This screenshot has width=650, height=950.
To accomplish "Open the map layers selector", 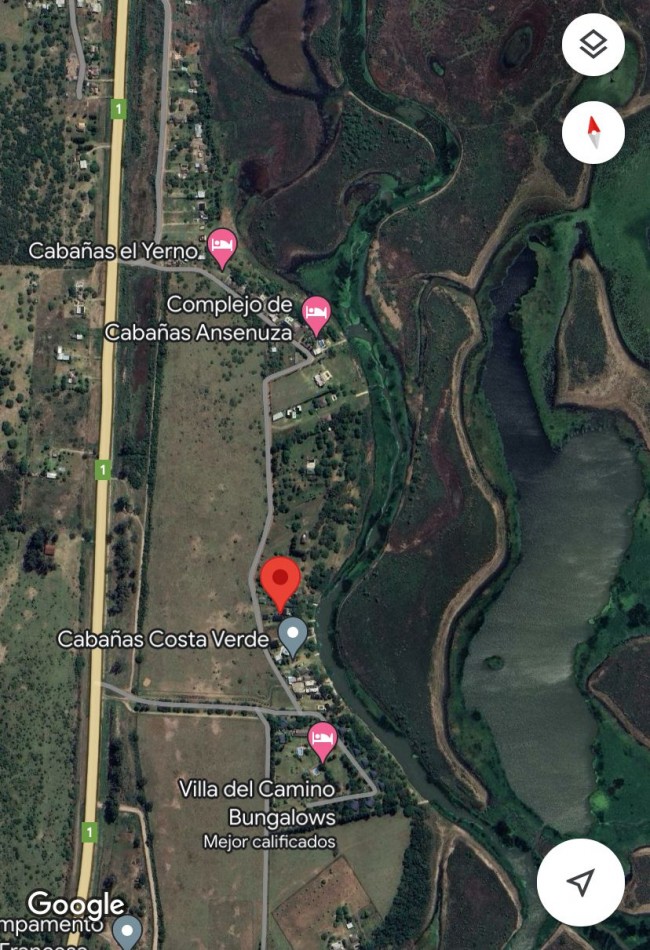I will click(x=593, y=45).
